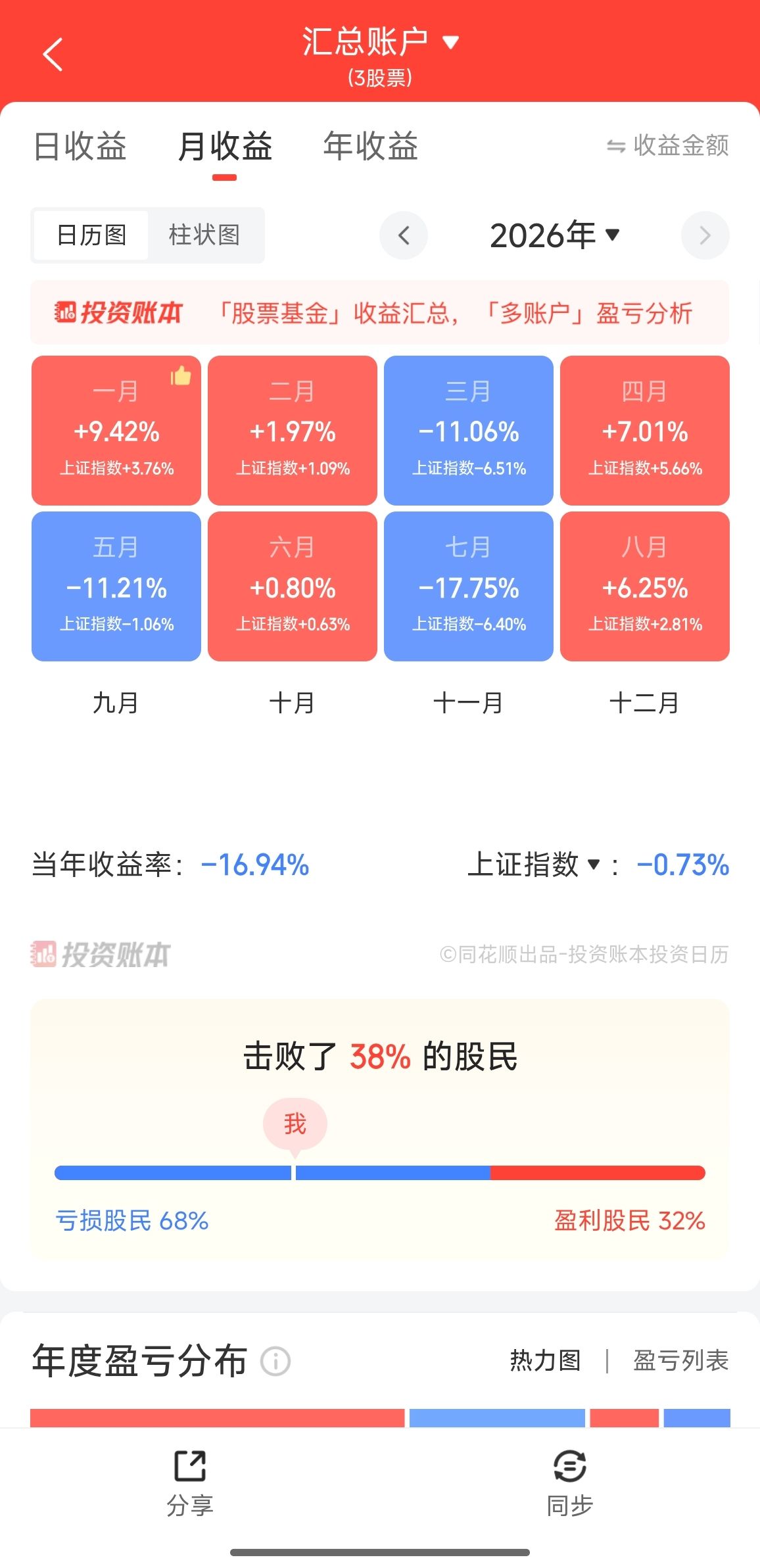Open the 2026年 year picker
The width and height of the screenshot is (760, 1568).
(555, 235)
